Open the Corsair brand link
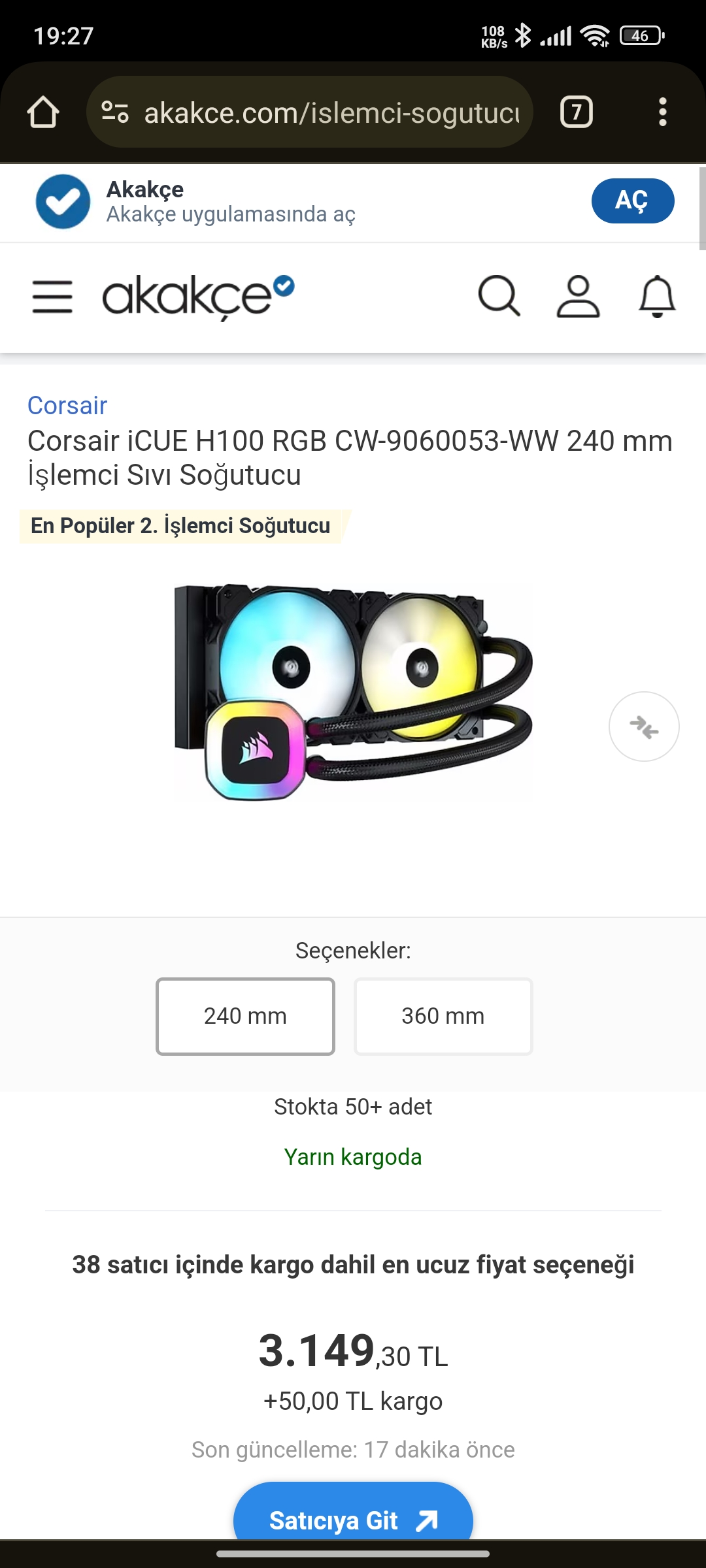Screen dimensions: 706x1568 point(67,406)
